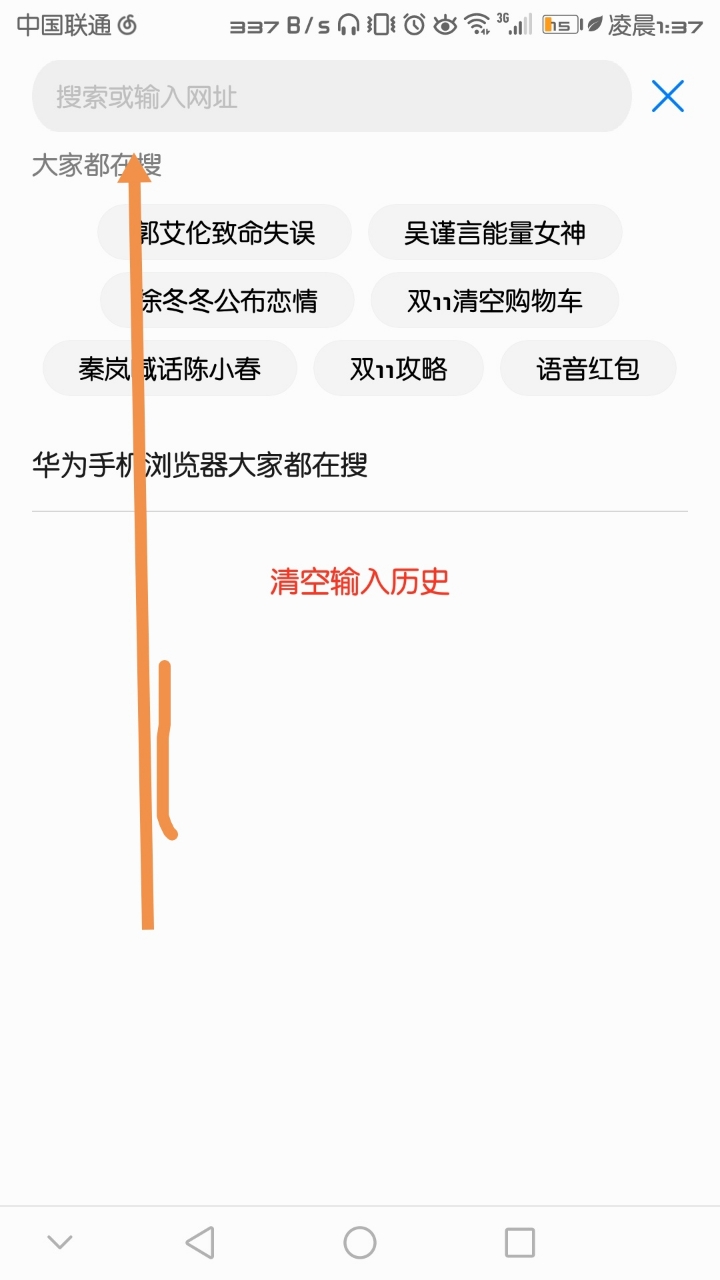Viewport: 720px width, 1280px height.
Task: Select the 吴谨言能量女神 chip
Action: pos(495,233)
